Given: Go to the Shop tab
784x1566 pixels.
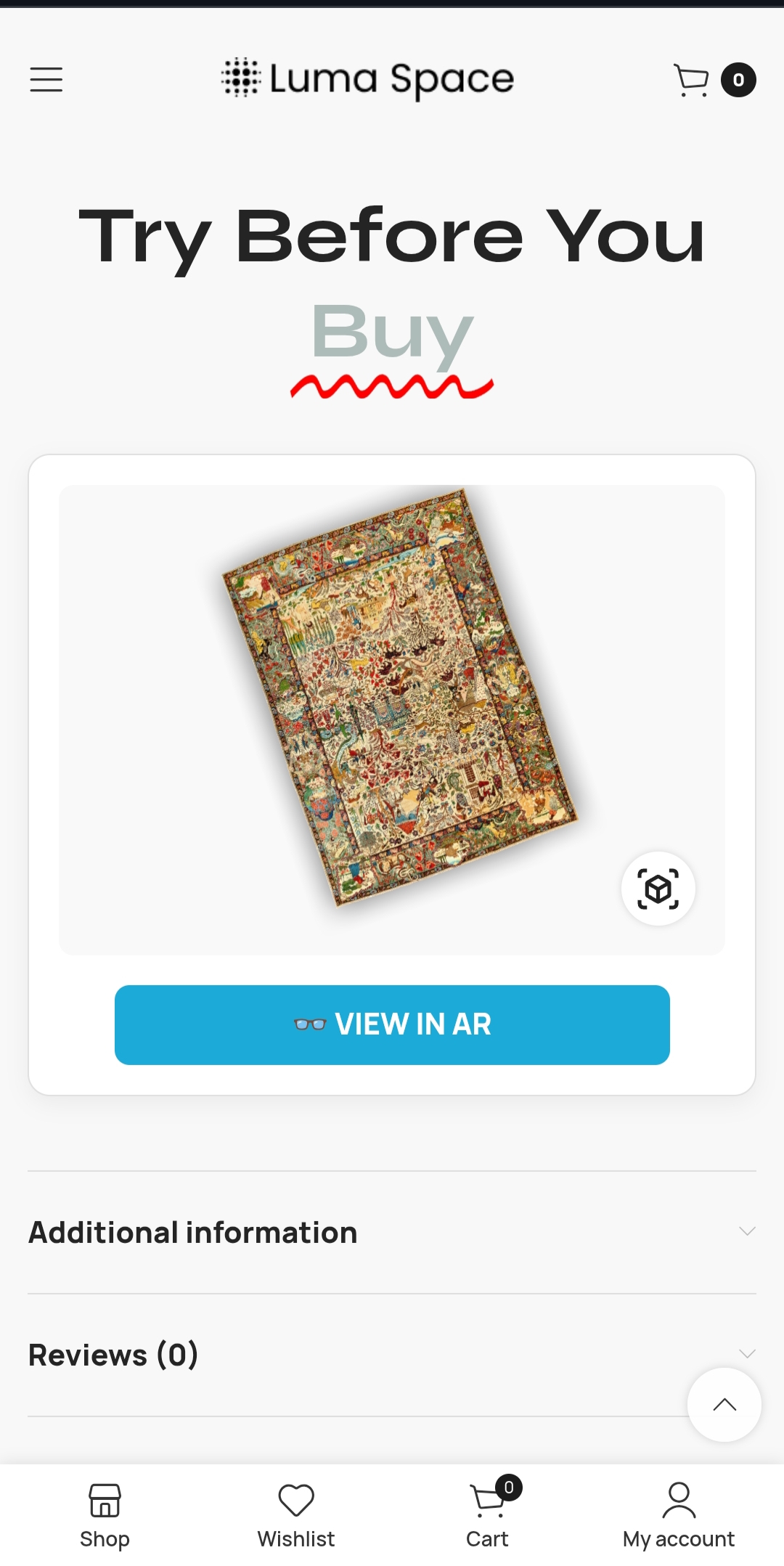Looking at the screenshot, I should tap(105, 1515).
